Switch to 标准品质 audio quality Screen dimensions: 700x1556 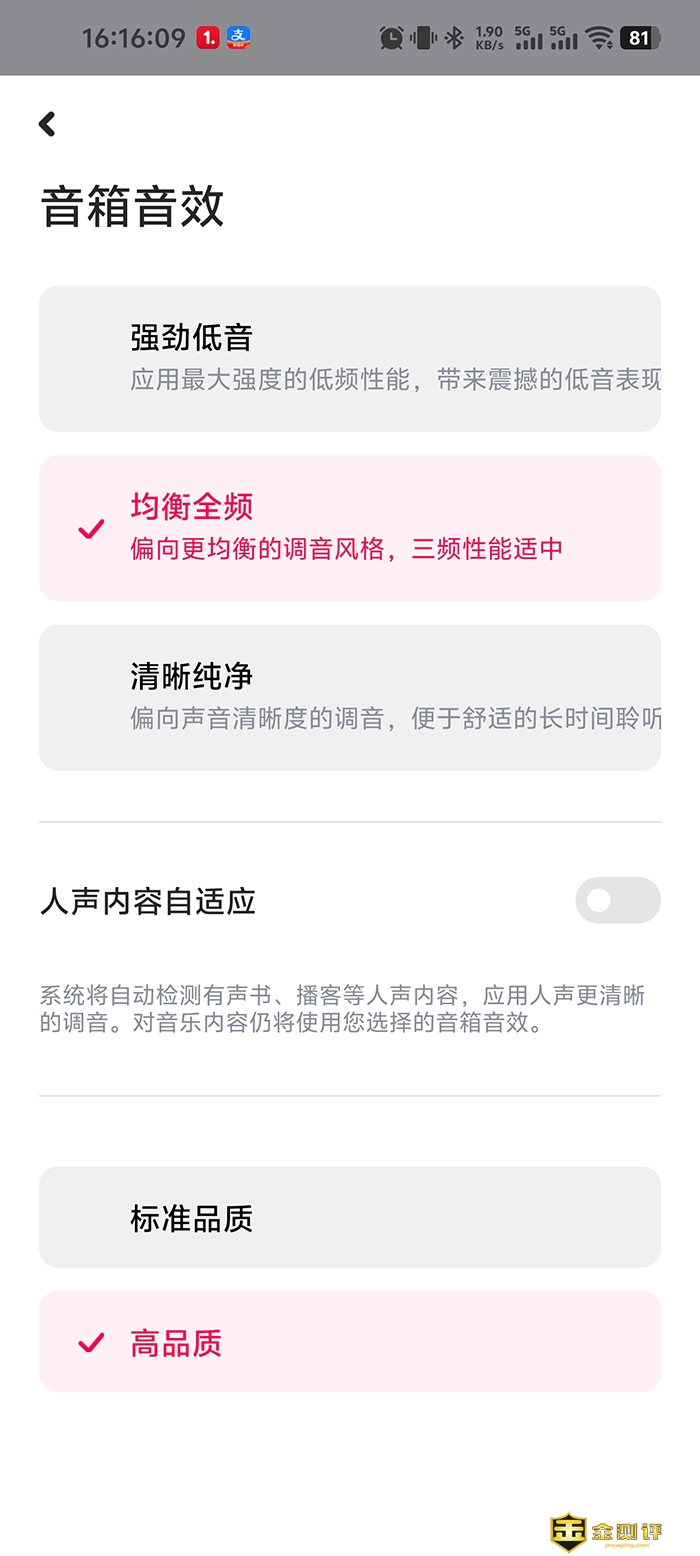click(x=350, y=1217)
